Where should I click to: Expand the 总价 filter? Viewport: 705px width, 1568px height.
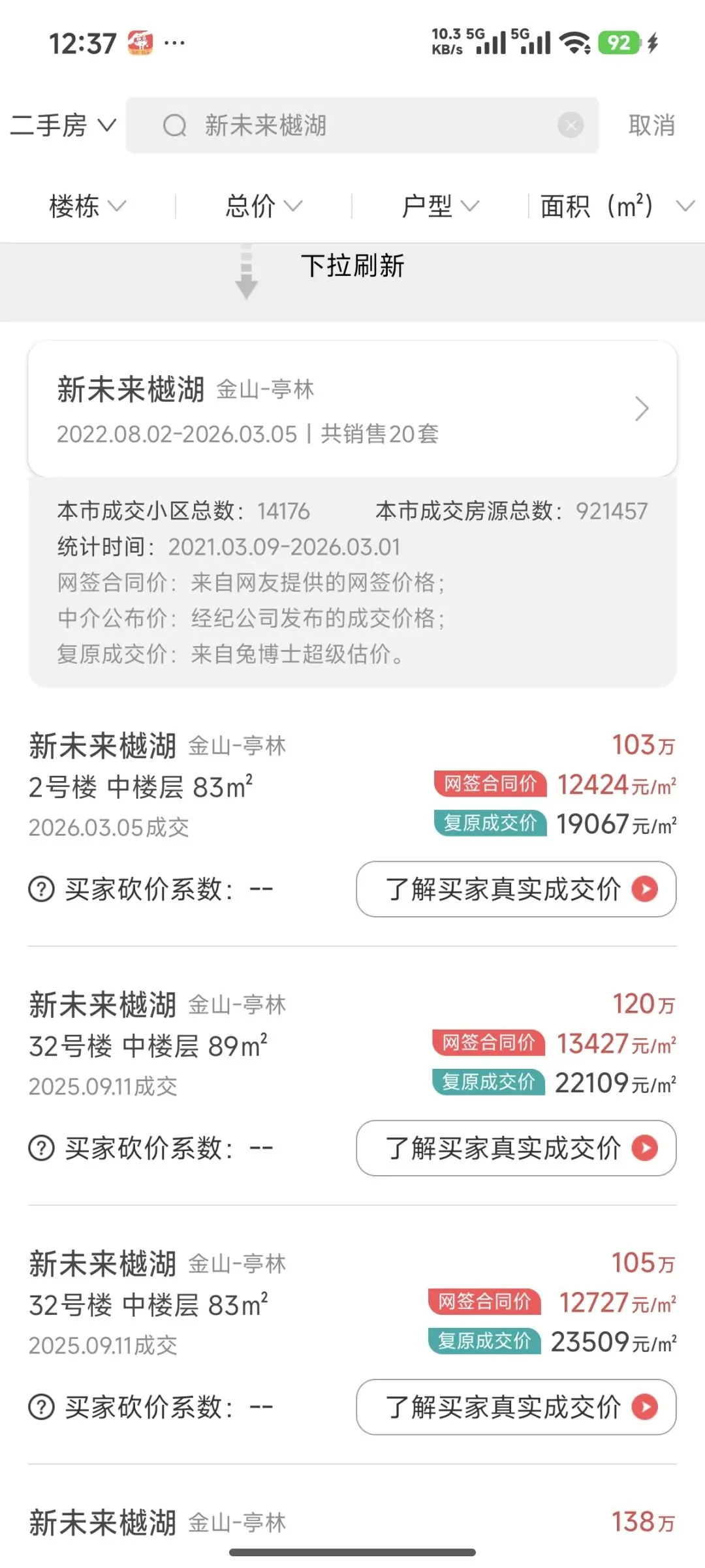[x=264, y=206]
